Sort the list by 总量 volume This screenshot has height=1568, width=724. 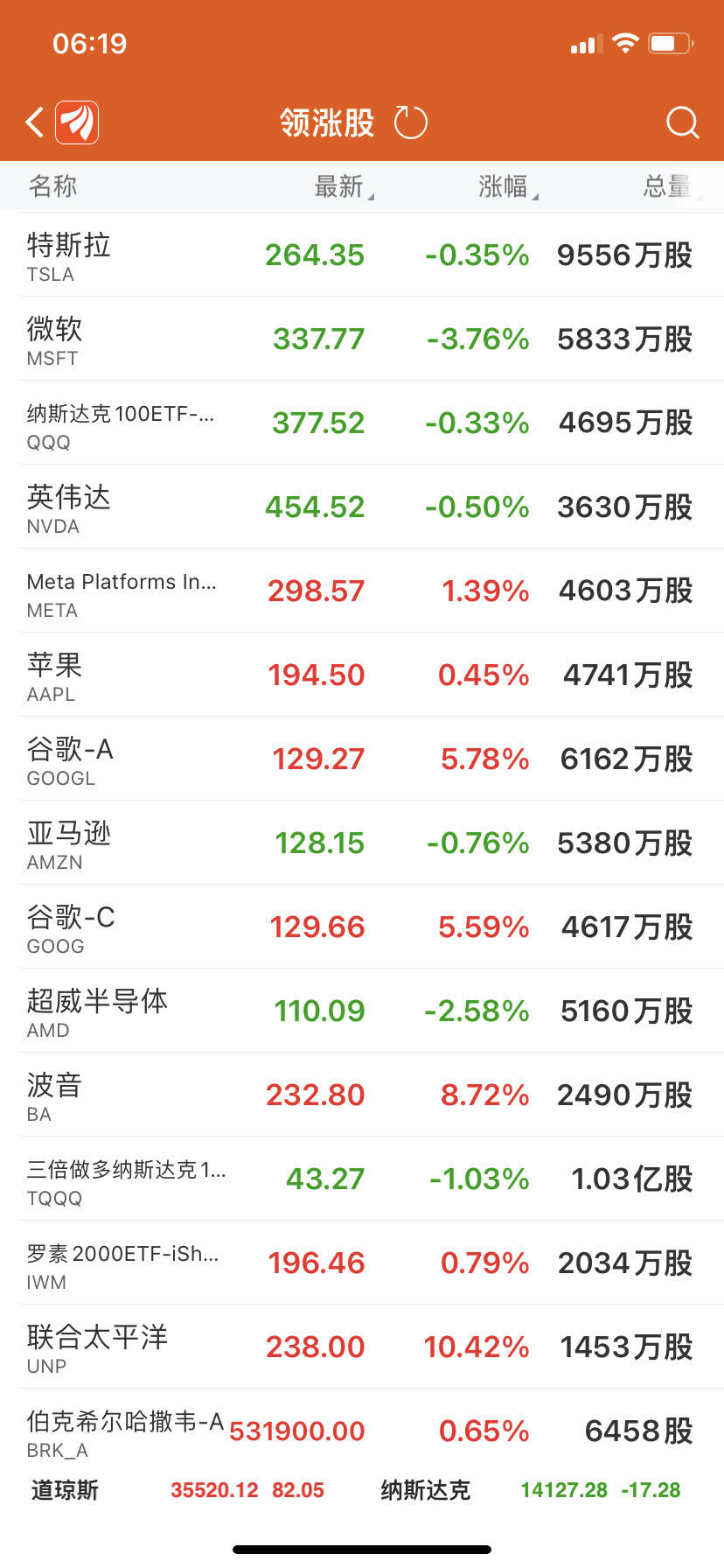(669, 186)
